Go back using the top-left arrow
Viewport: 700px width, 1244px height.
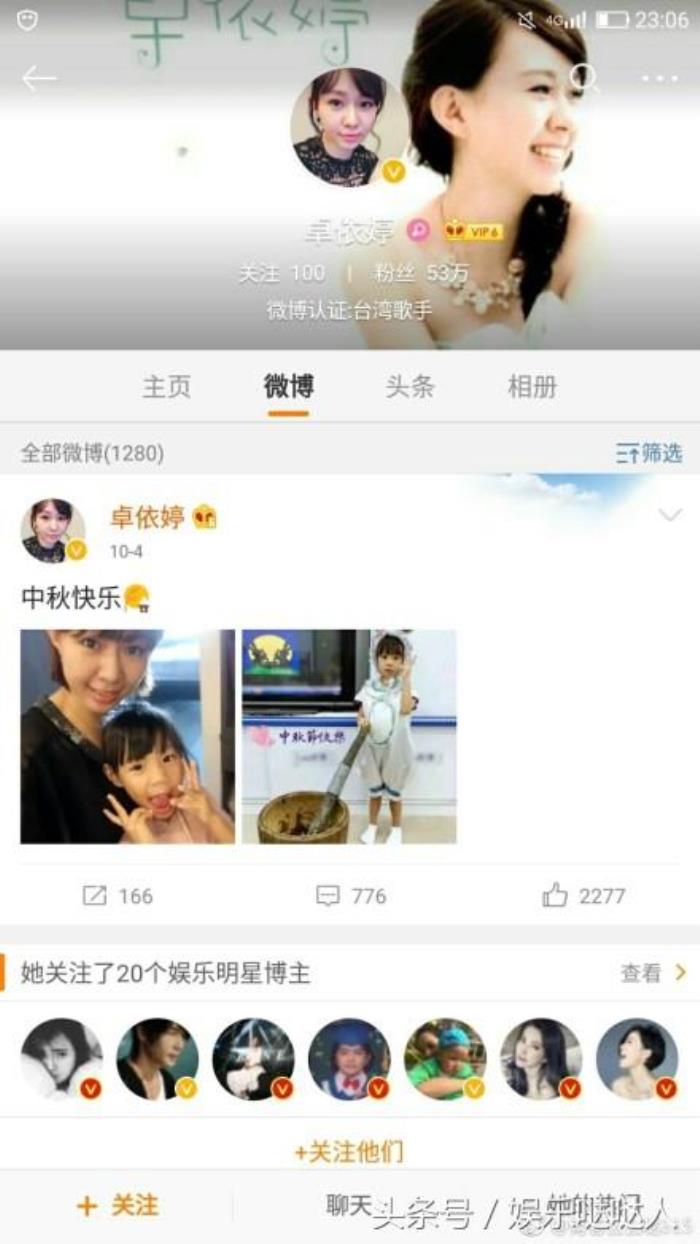(38, 79)
